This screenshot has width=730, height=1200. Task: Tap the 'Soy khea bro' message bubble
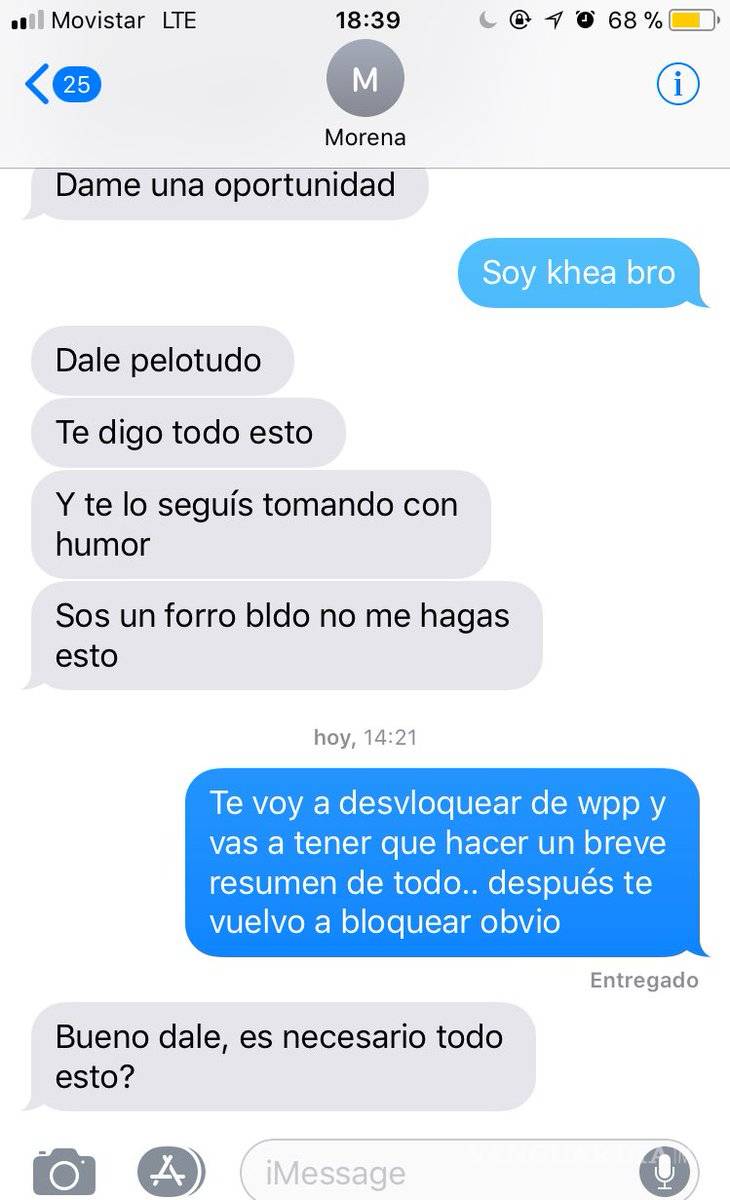[x=581, y=272]
